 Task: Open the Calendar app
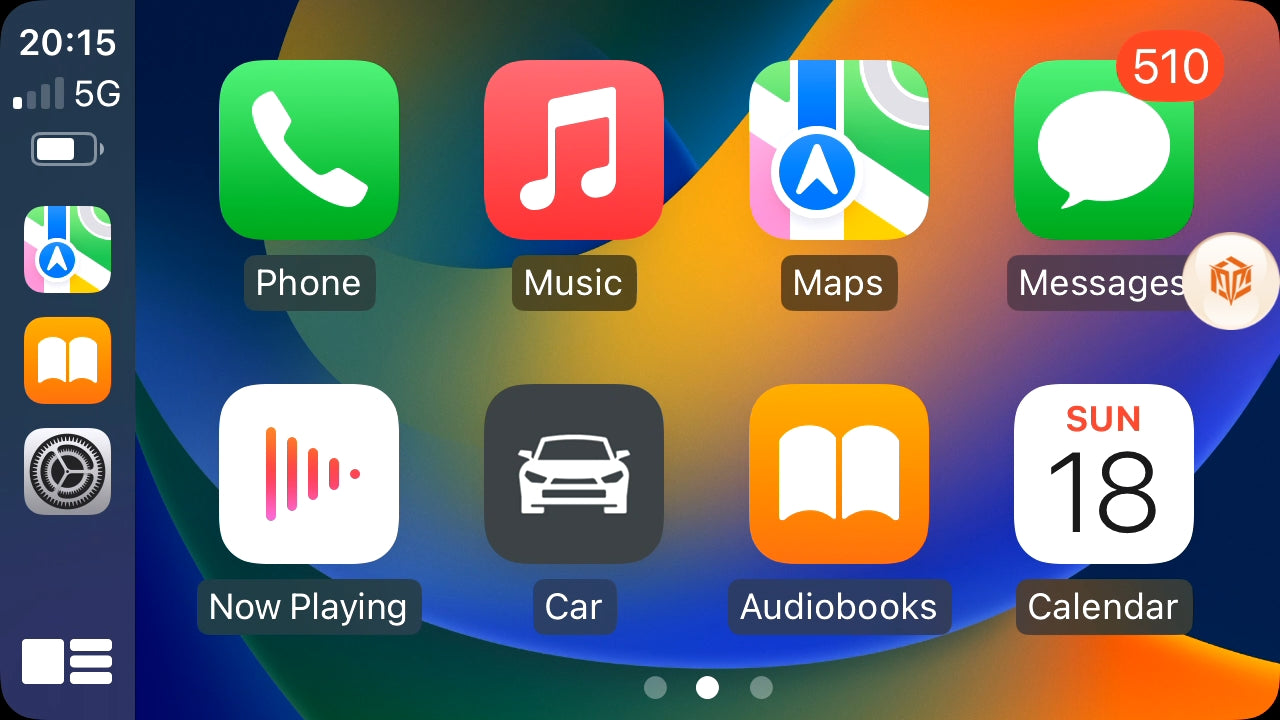pyautogui.click(x=1103, y=474)
